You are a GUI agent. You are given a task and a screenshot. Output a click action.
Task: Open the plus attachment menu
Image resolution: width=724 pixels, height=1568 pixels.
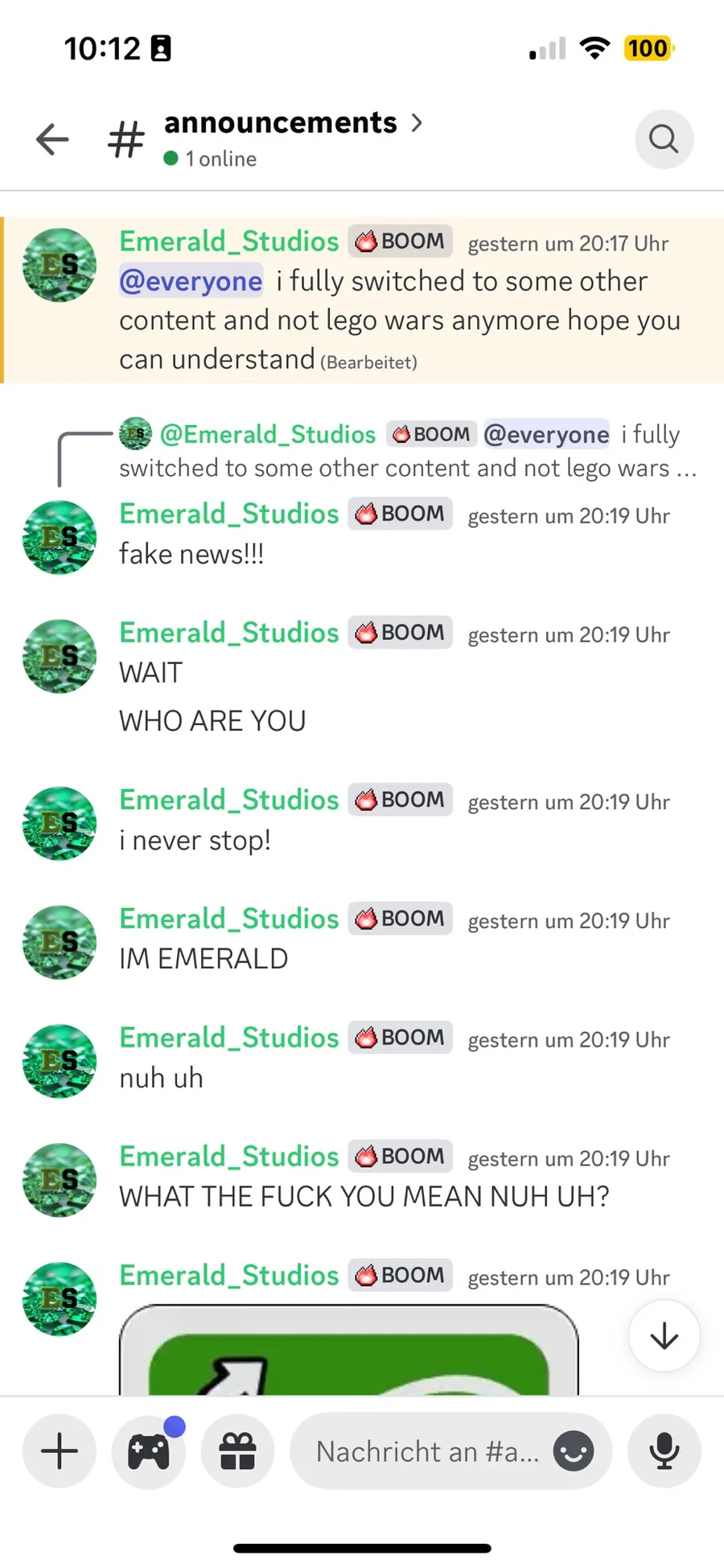point(60,1452)
